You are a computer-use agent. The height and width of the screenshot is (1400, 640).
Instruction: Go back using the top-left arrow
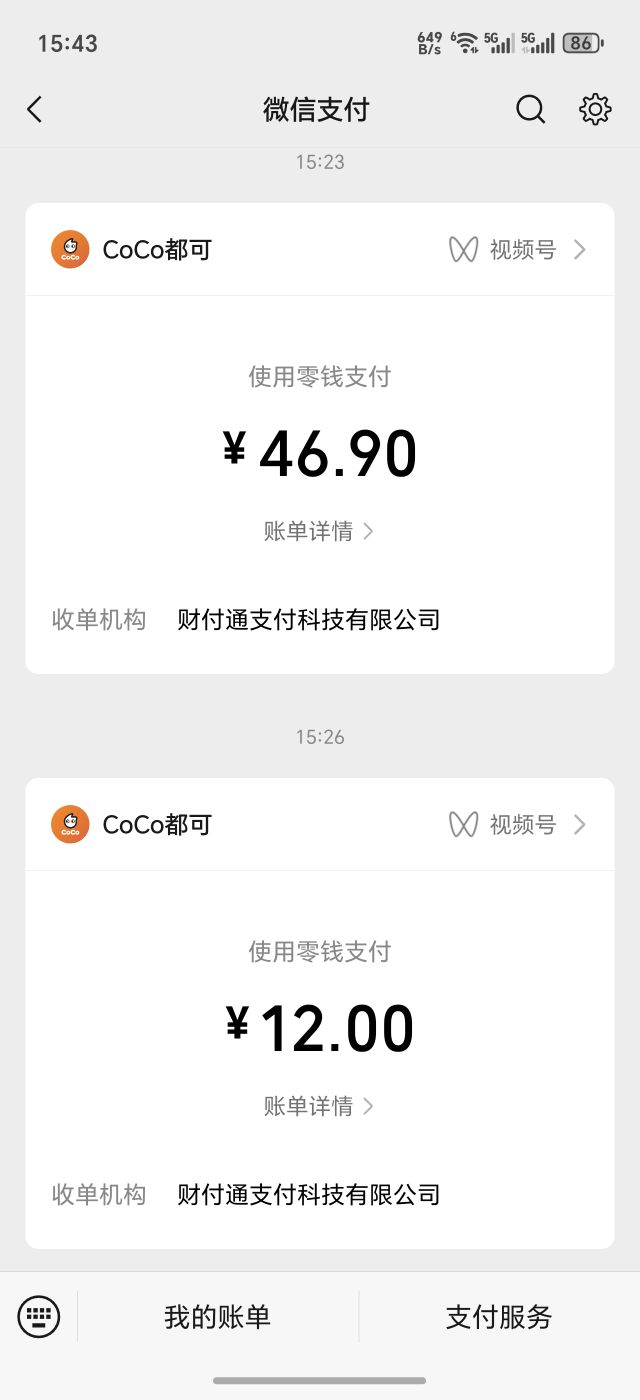(35, 109)
